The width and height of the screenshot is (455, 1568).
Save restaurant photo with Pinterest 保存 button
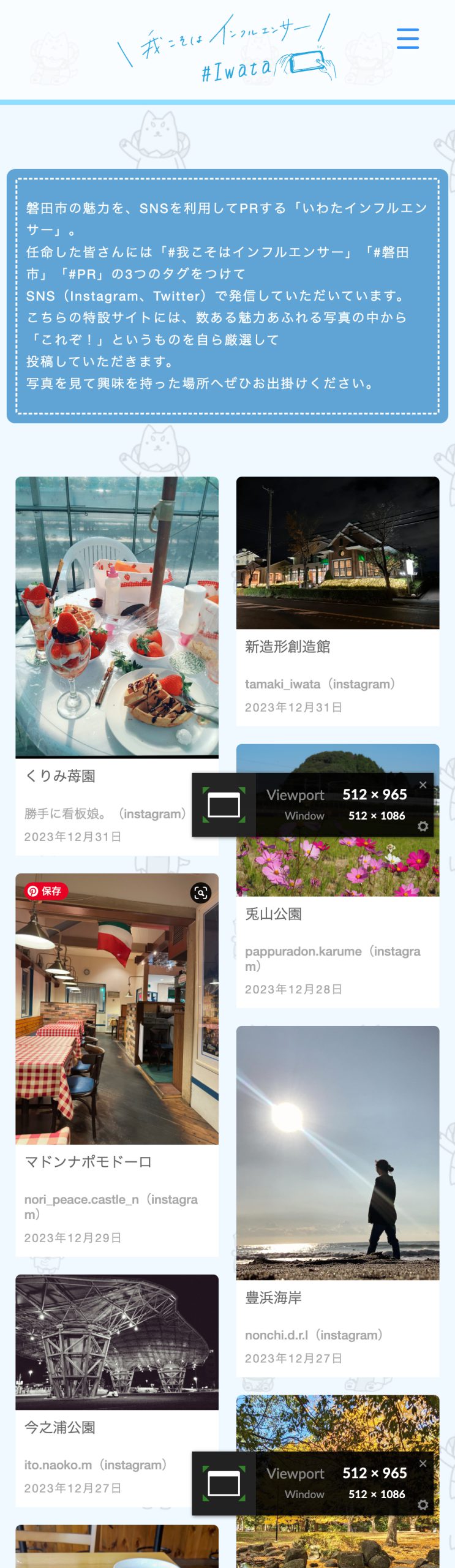coord(46,891)
